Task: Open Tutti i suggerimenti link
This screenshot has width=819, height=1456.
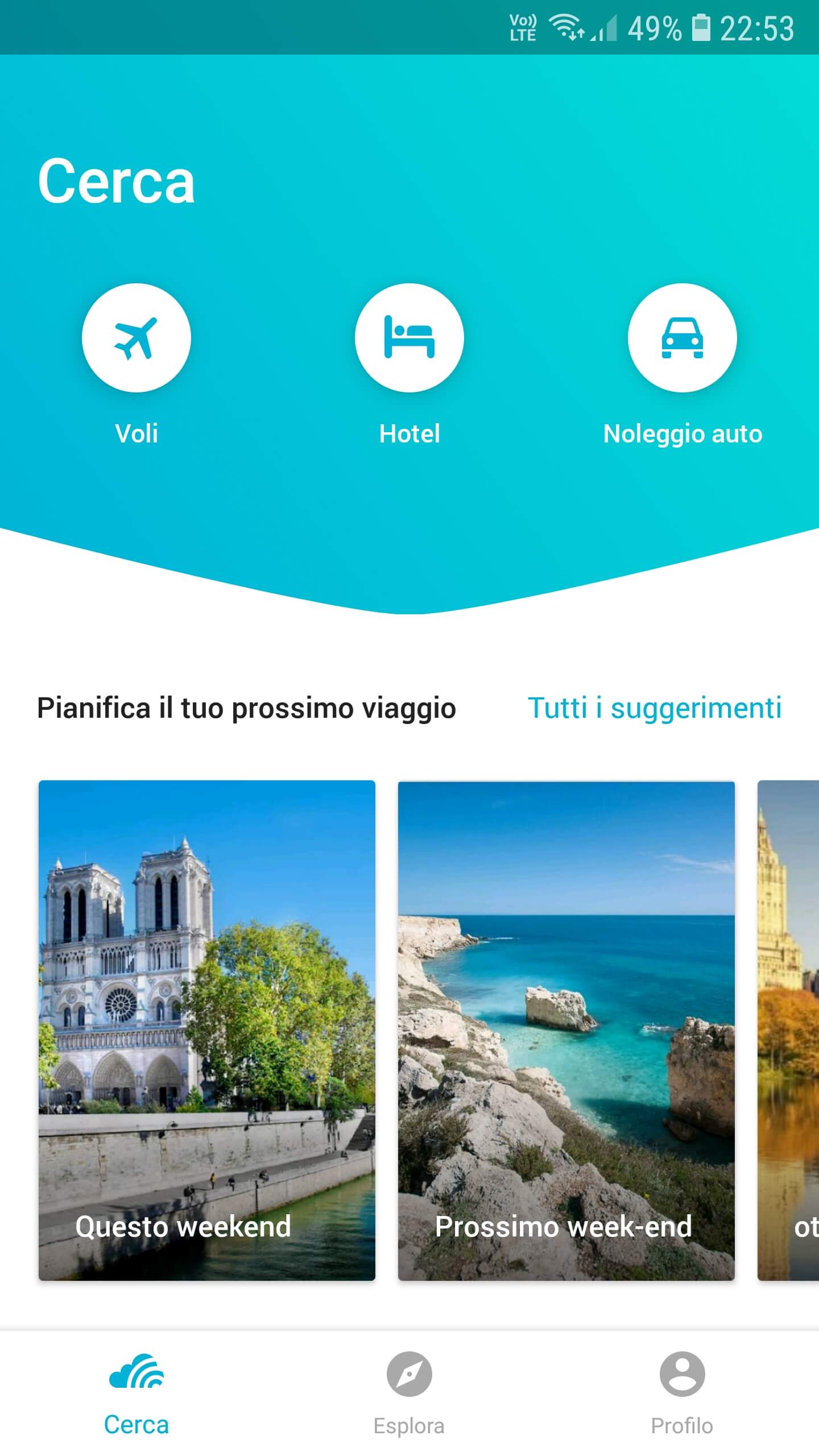Action: (x=655, y=708)
